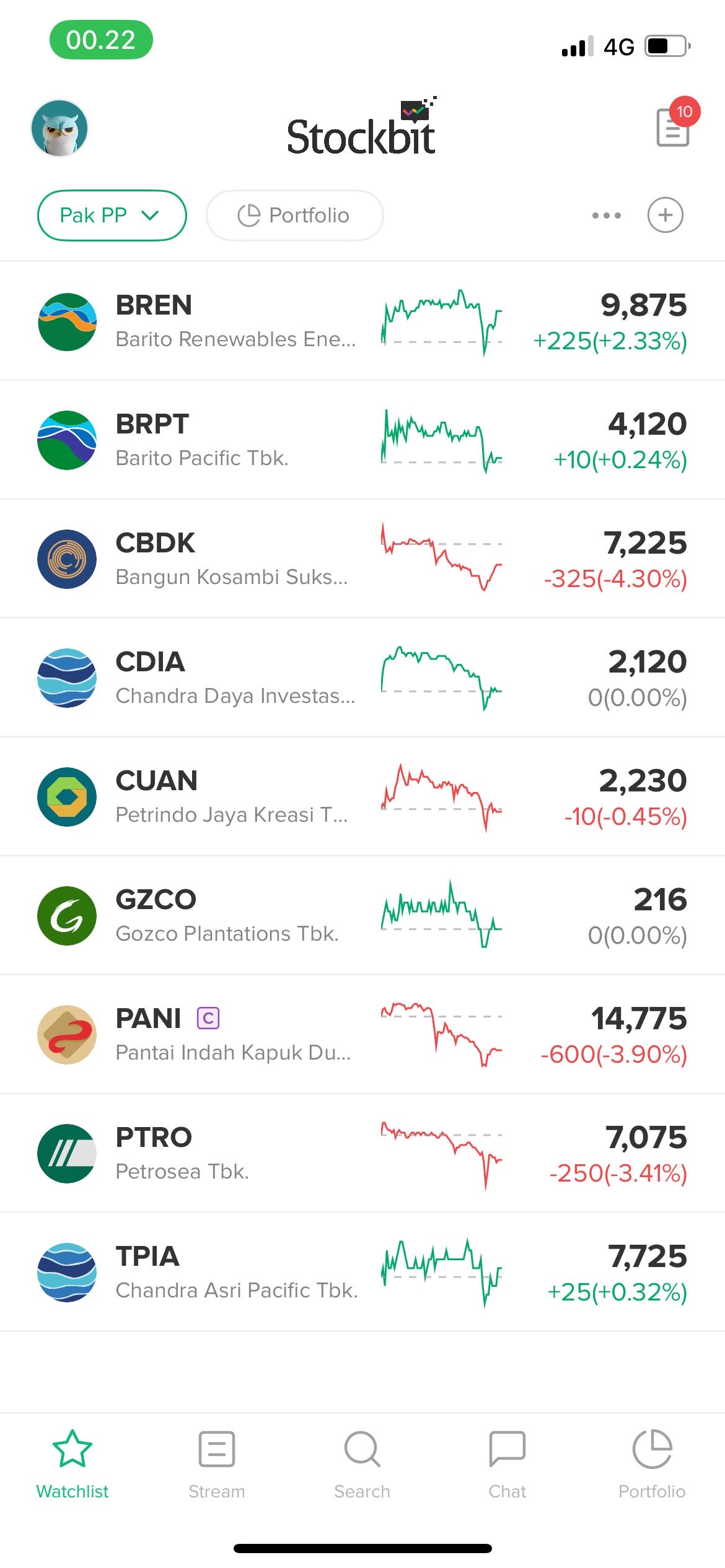
Task: Open the notes icon with 10 badge
Action: click(x=672, y=128)
